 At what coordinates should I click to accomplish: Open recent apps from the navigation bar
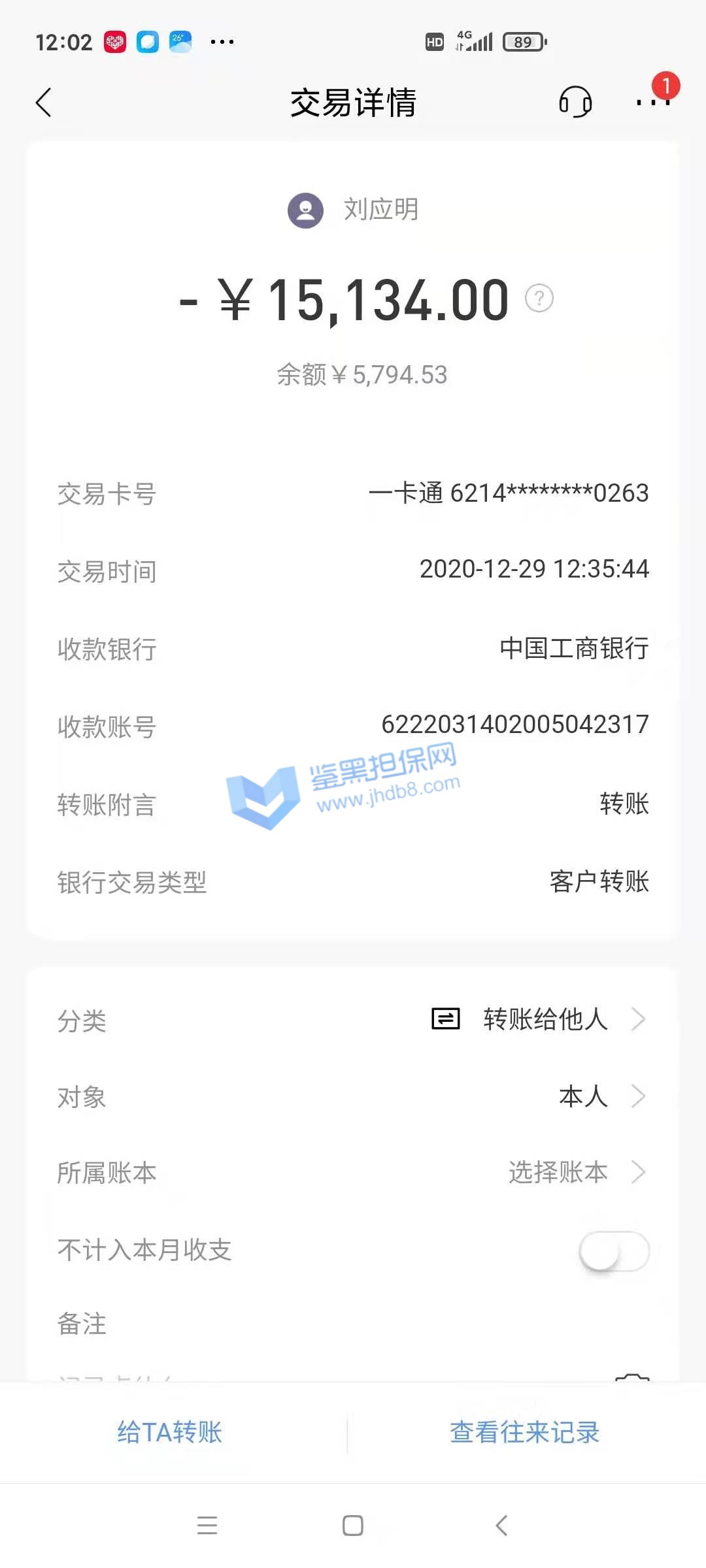pyautogui.click(x=207, y=1526)
